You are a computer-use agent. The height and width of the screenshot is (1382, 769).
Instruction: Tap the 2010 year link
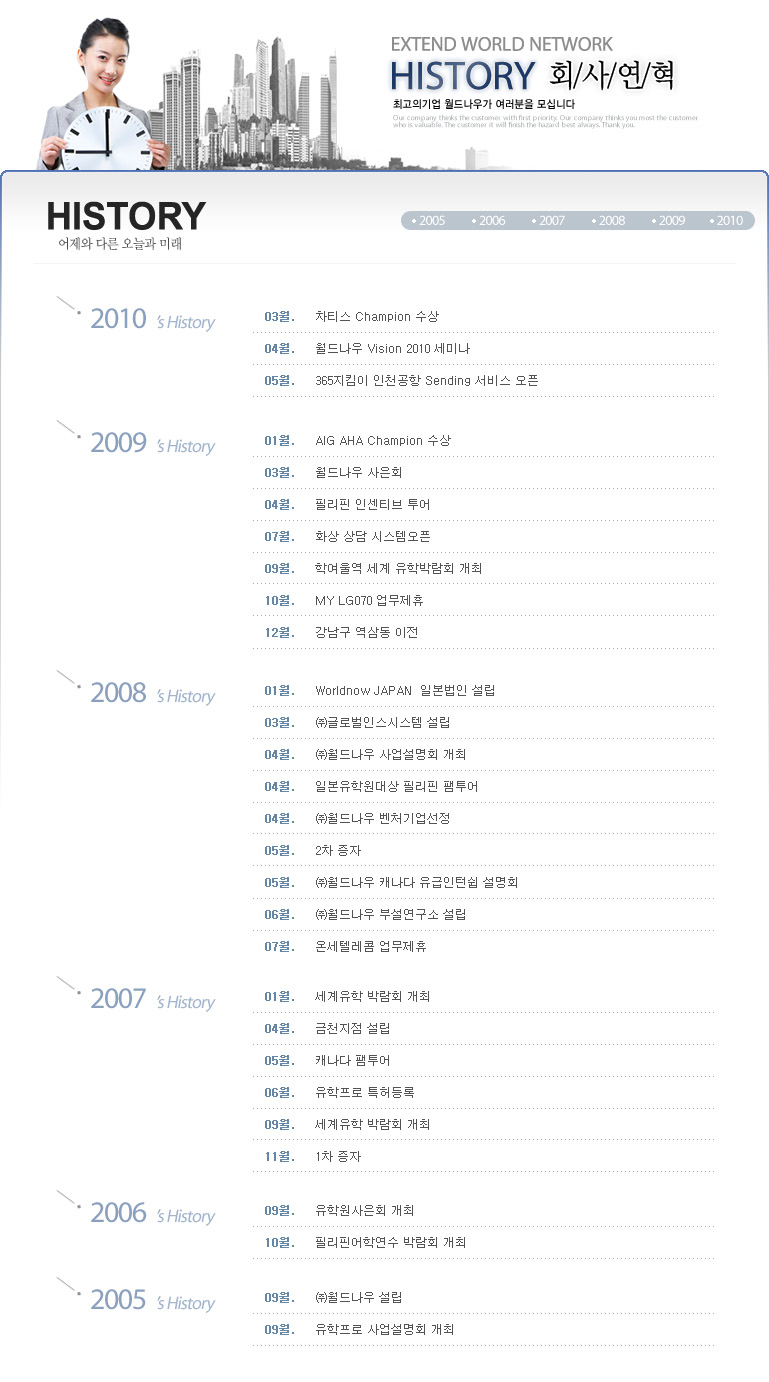[x=729, y=221]
